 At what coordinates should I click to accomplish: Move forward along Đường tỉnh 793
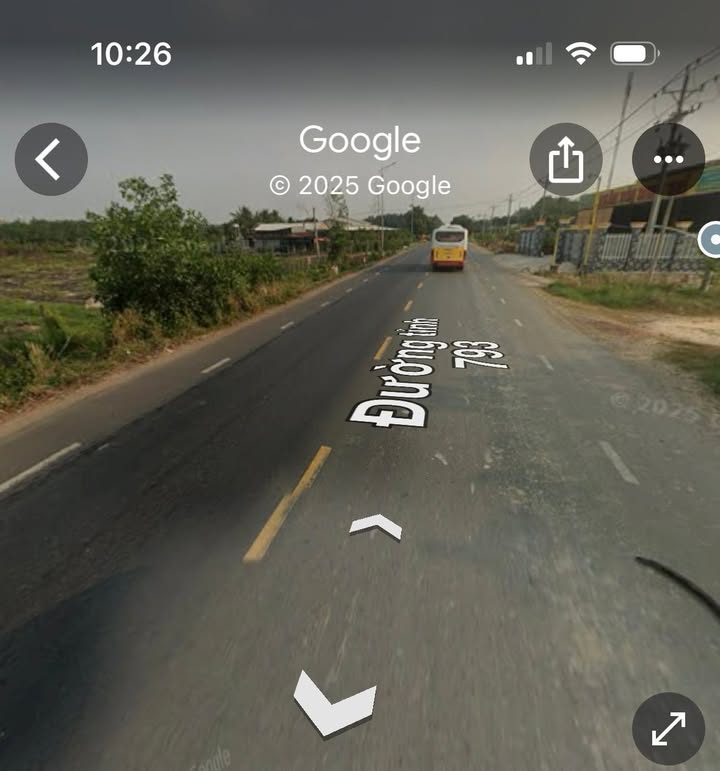pyautogui.click(x=375, y=526)
